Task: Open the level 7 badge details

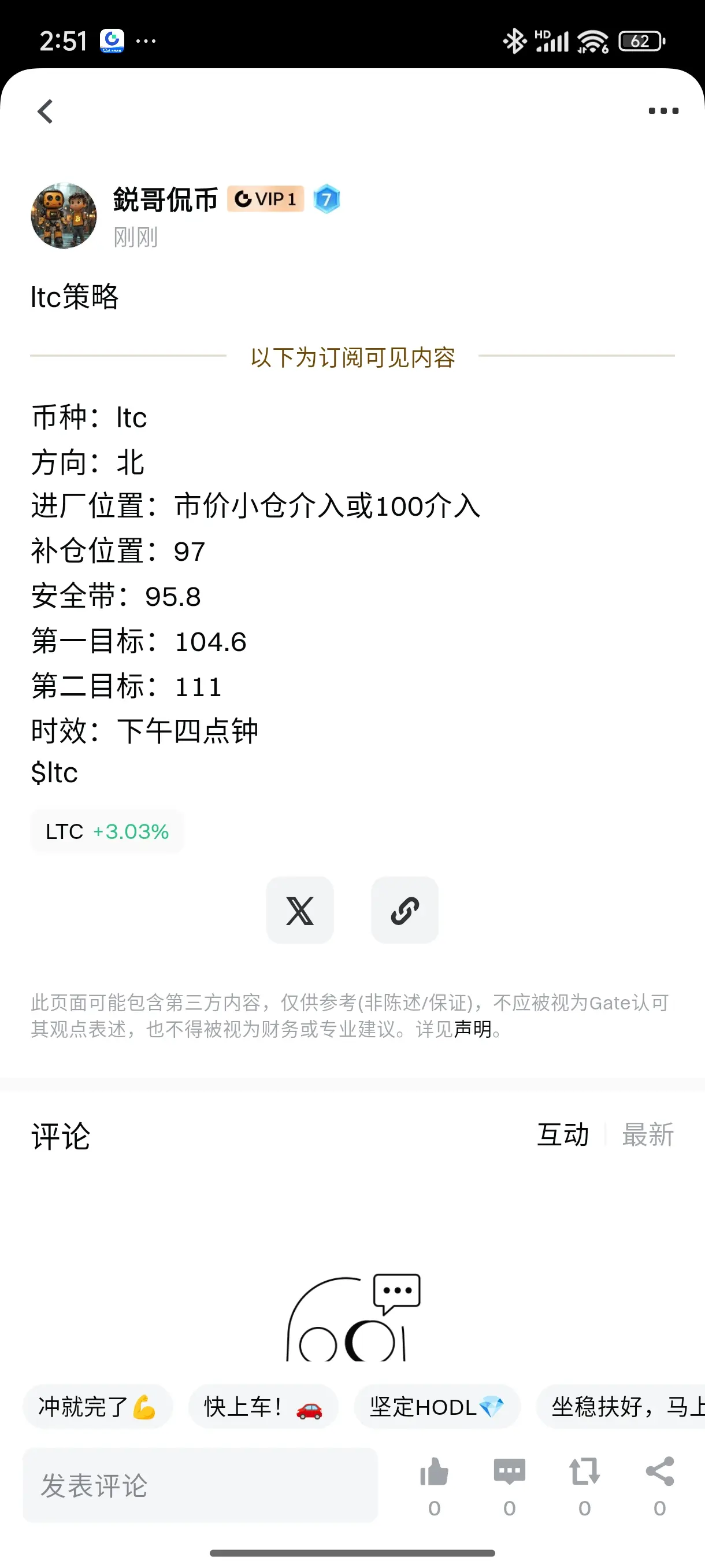Action: point(326,199)
